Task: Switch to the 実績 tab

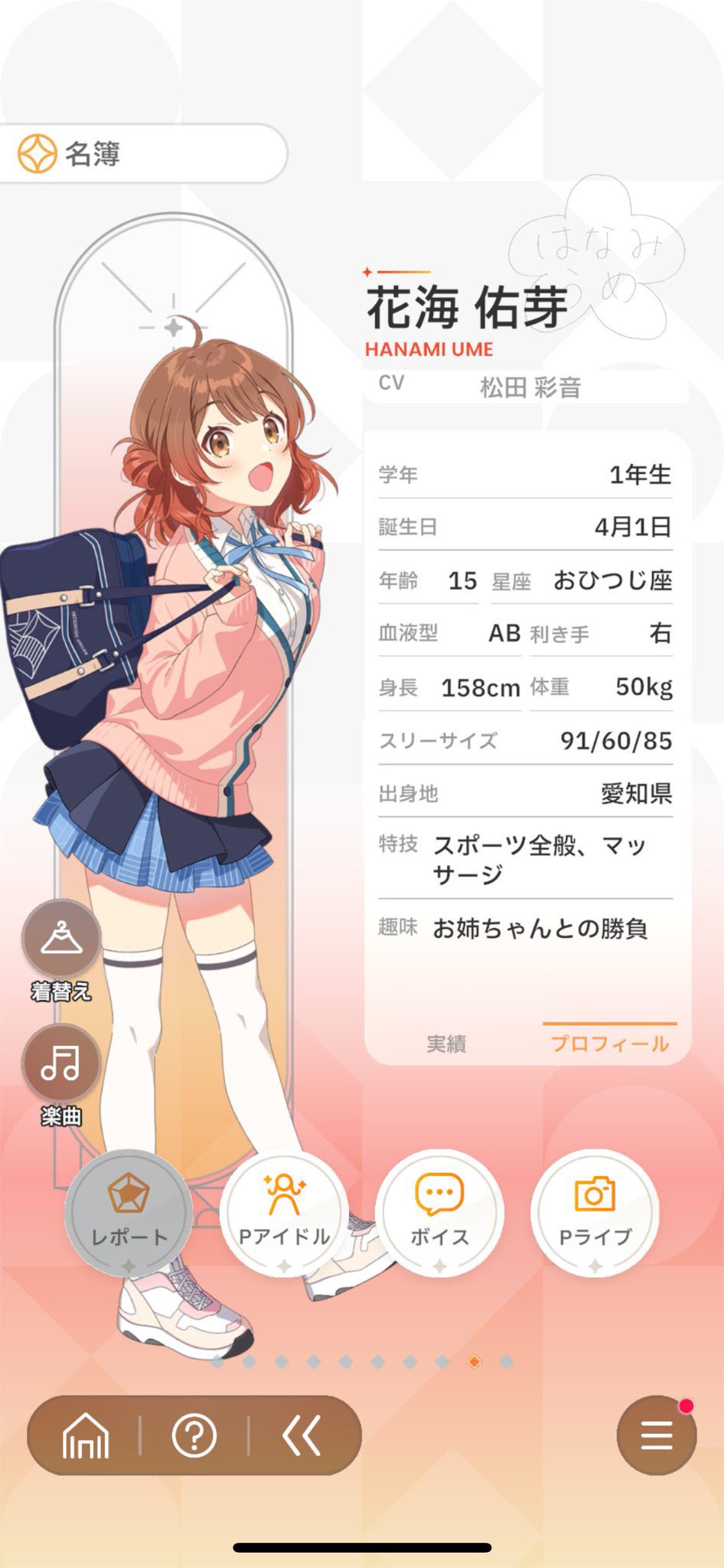Action: click(x=446, y=1044)
